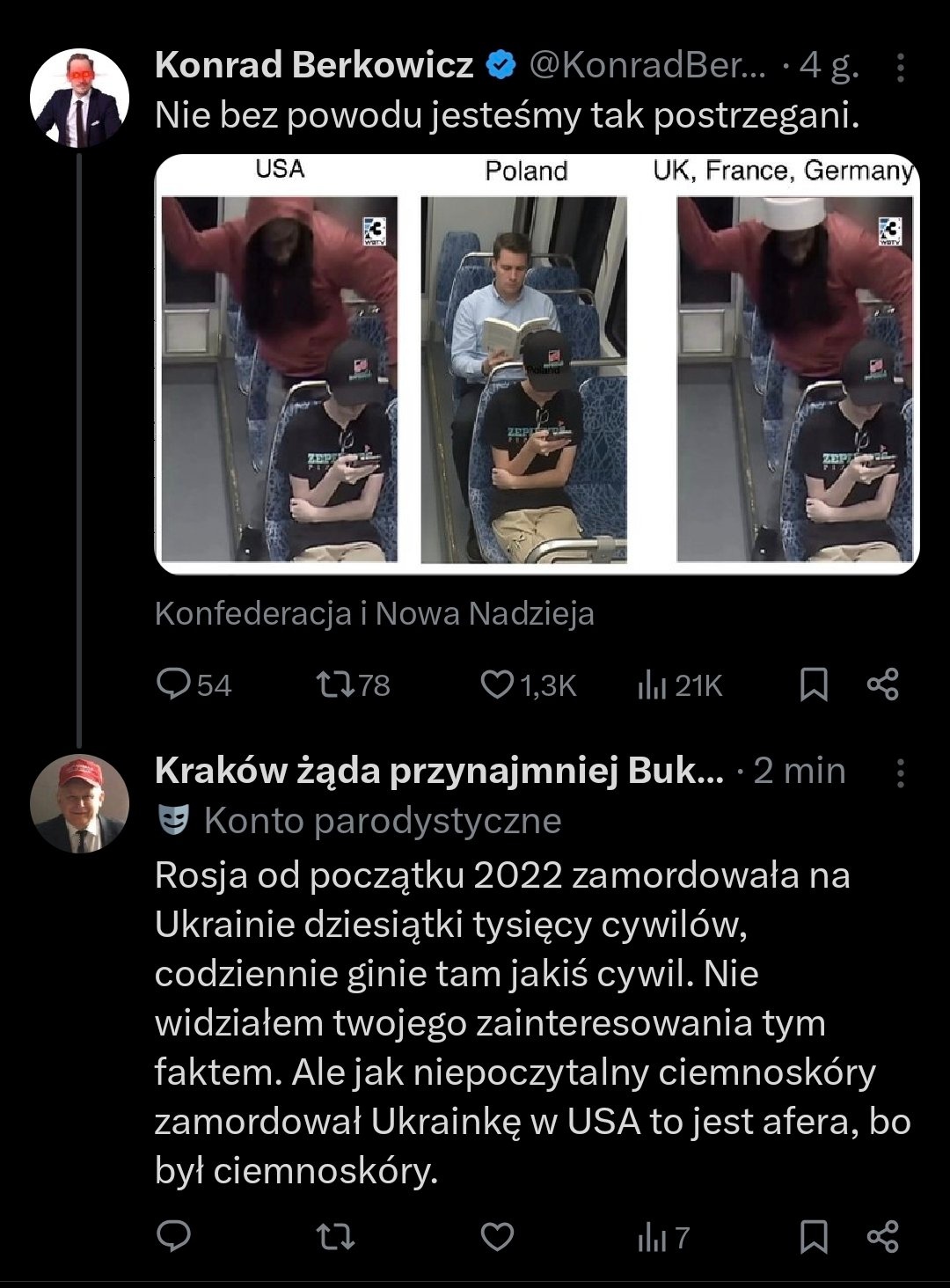Reply to the Kraków żąda parody account's post

click(174, 1237)
